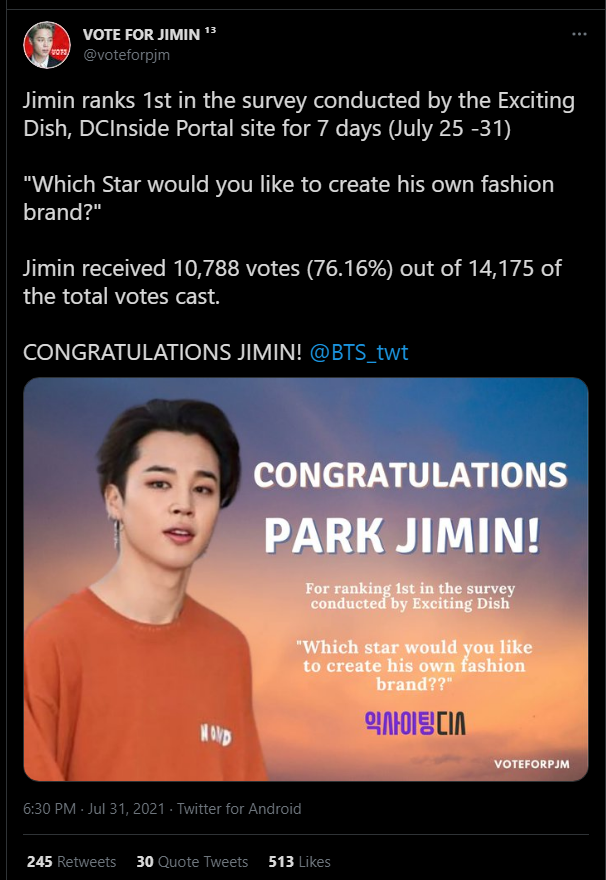Open the @BTS_twt mention
Viewport: 606px width, 880px height.
pos(358,353)
